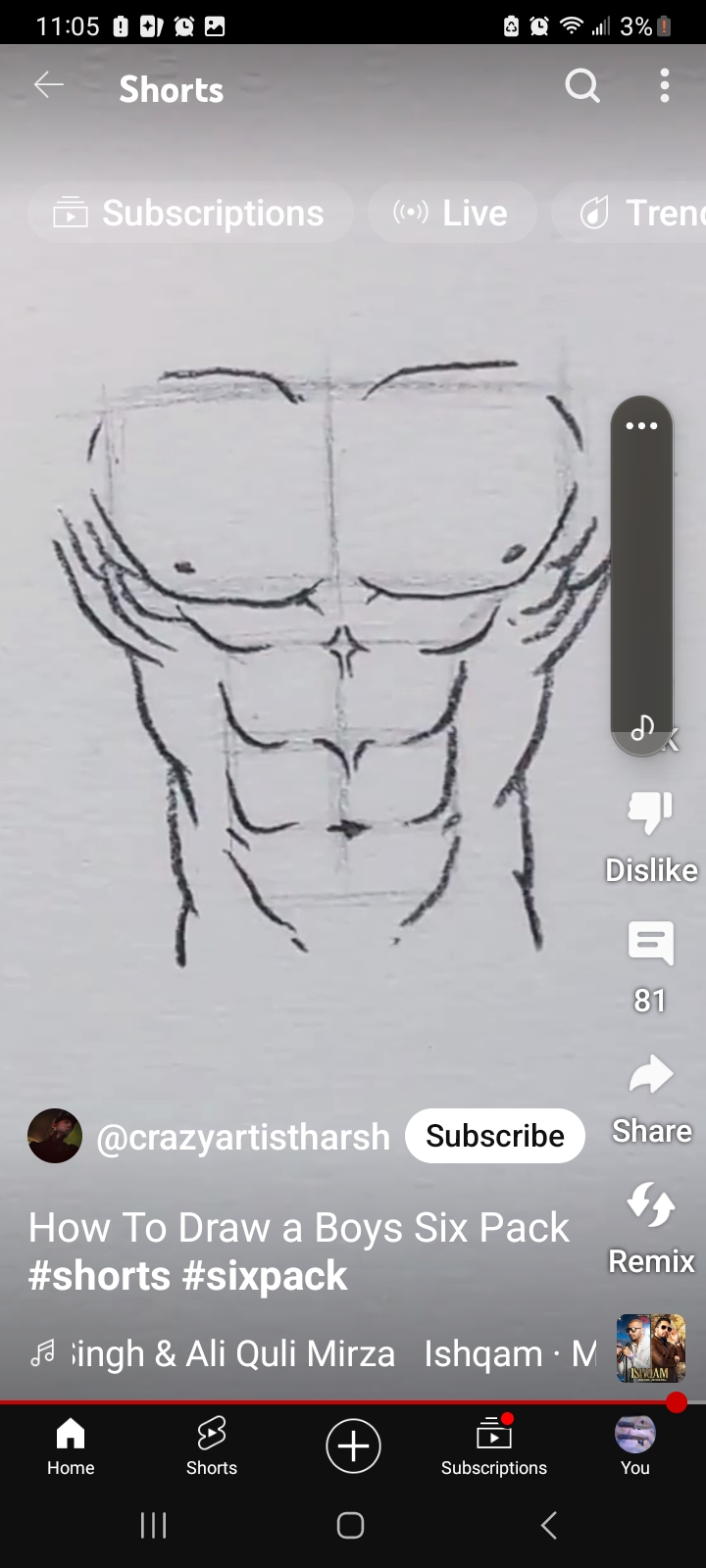Viewport: 706px width, 1568px height.
Task: Subscribe to @crazyartistharsh
Action: click(x=494, y=1136)
